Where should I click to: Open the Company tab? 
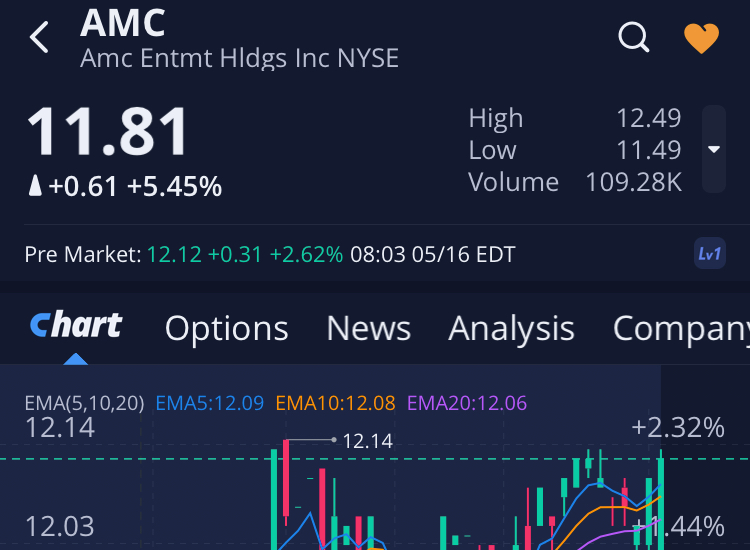click(680, 328)
